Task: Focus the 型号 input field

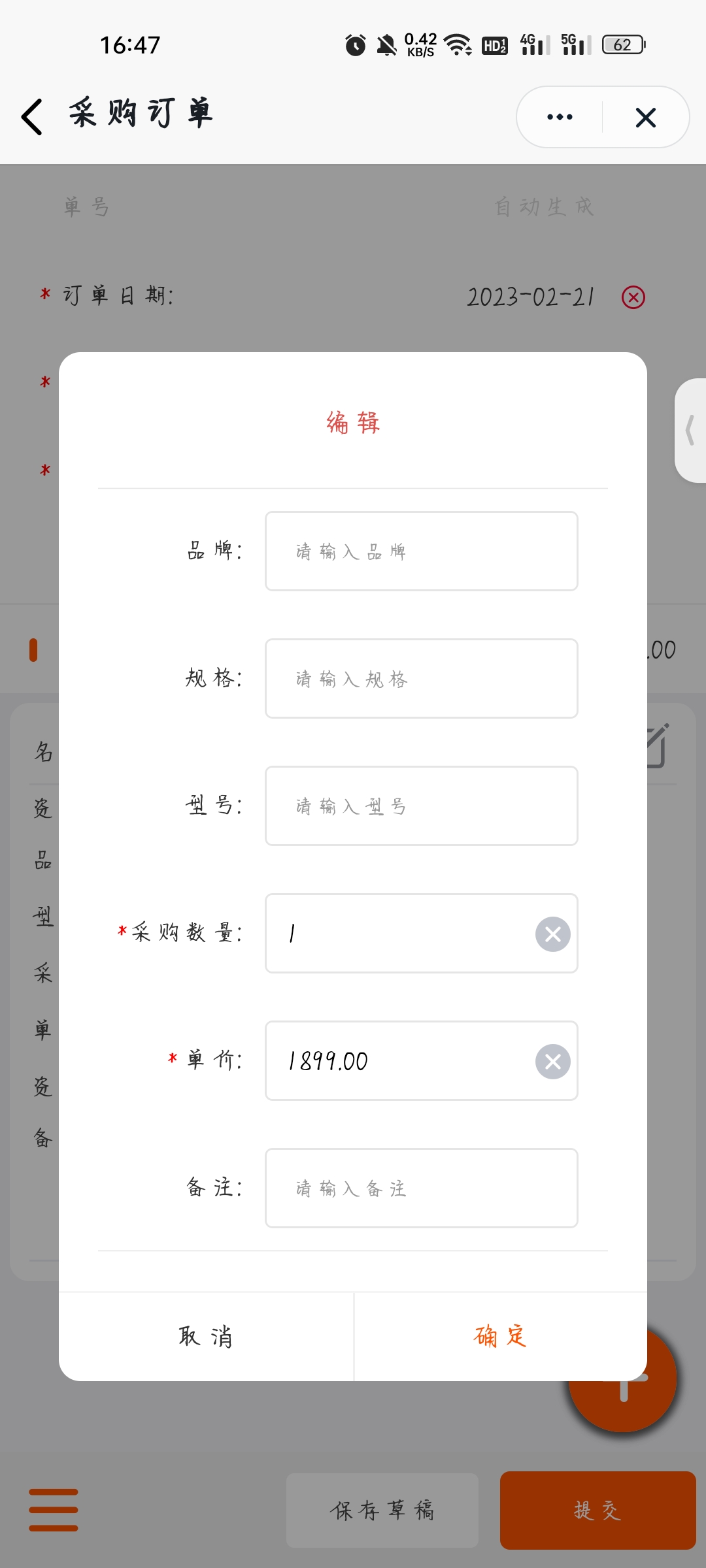Action: (422, 806)
